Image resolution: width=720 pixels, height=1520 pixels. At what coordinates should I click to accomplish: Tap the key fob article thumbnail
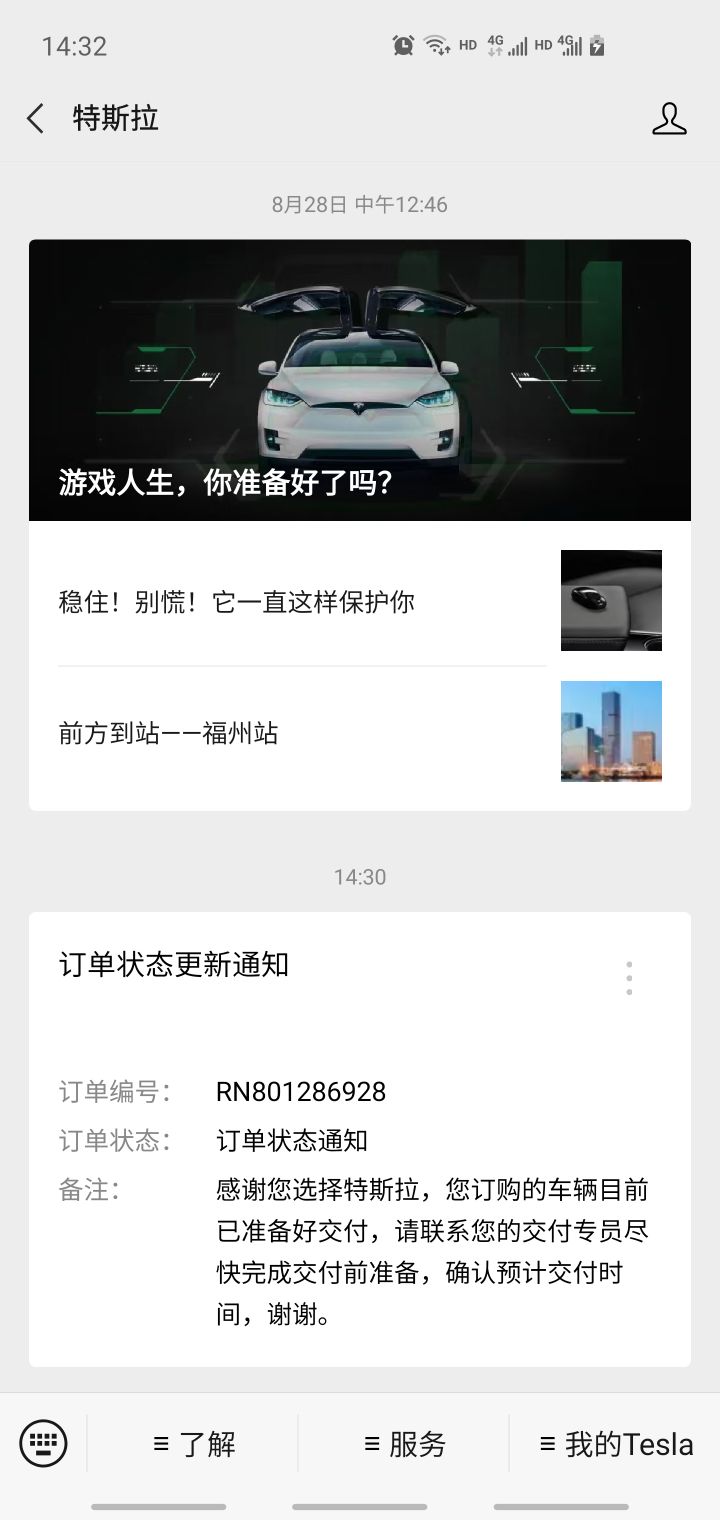(611, 600)
